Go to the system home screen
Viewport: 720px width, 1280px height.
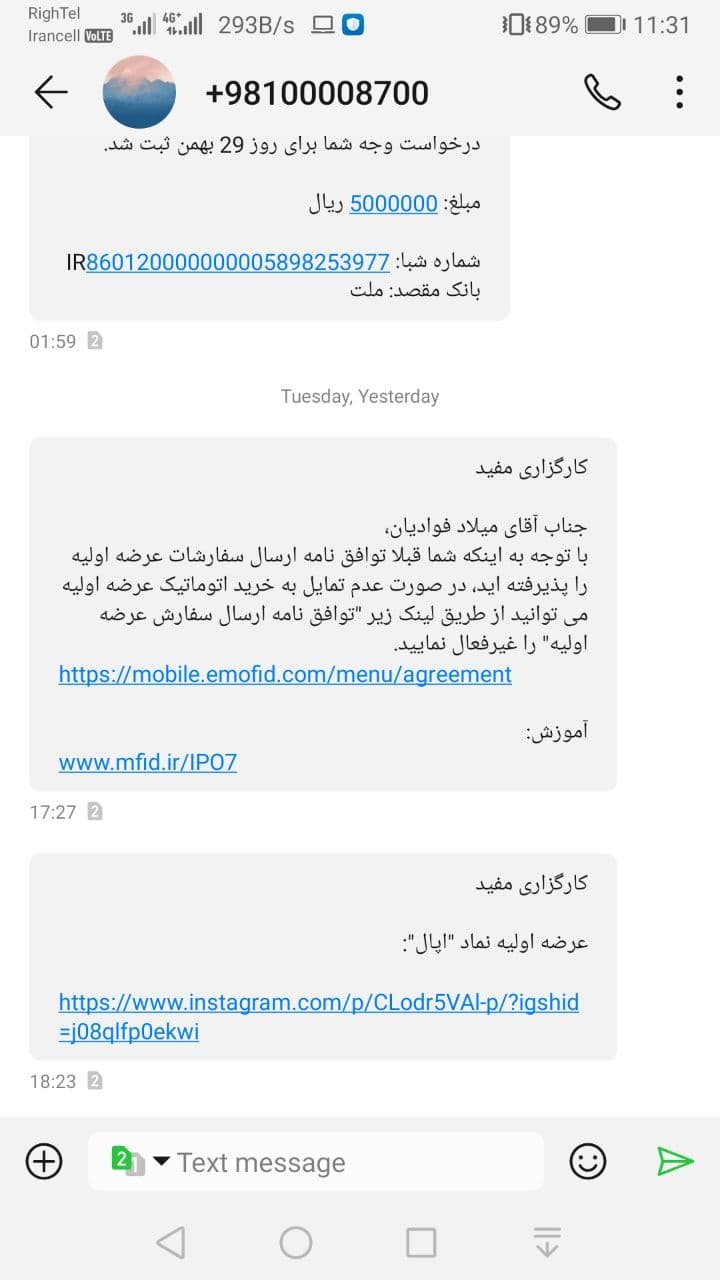click(296, 1242)
